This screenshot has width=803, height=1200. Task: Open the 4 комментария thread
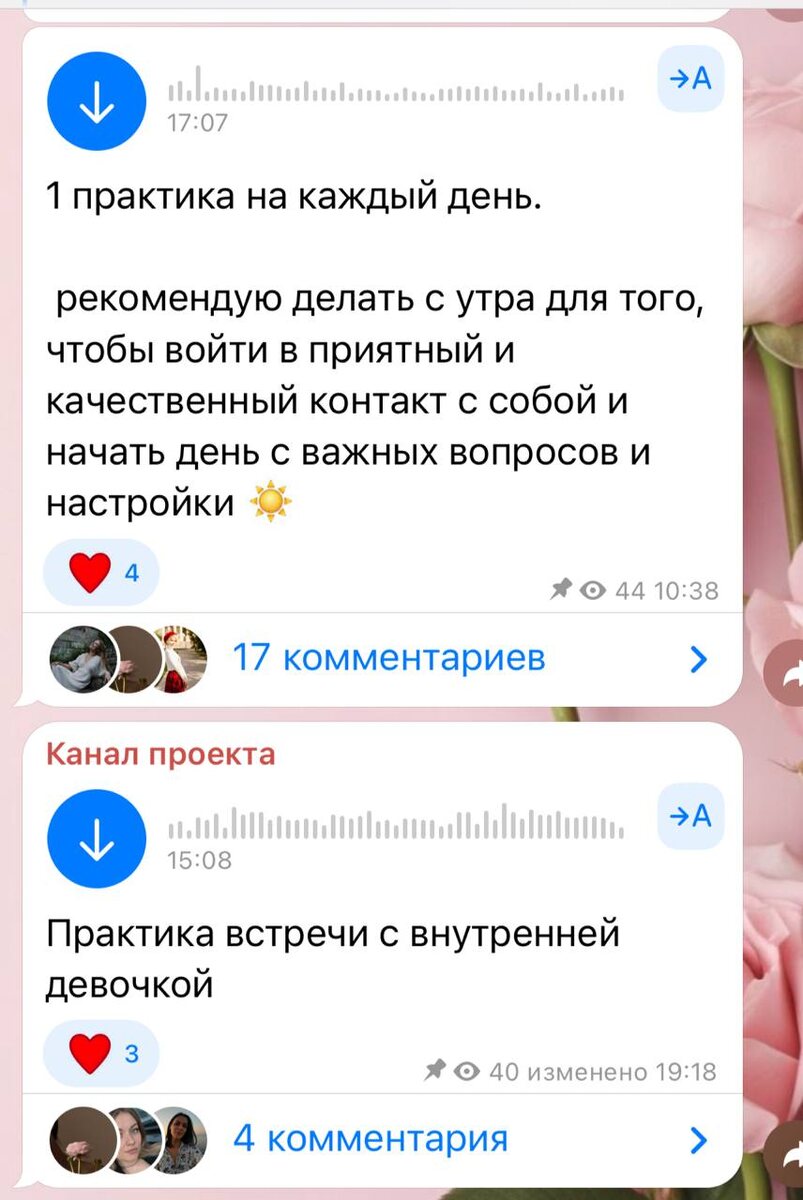(381, 1138)
